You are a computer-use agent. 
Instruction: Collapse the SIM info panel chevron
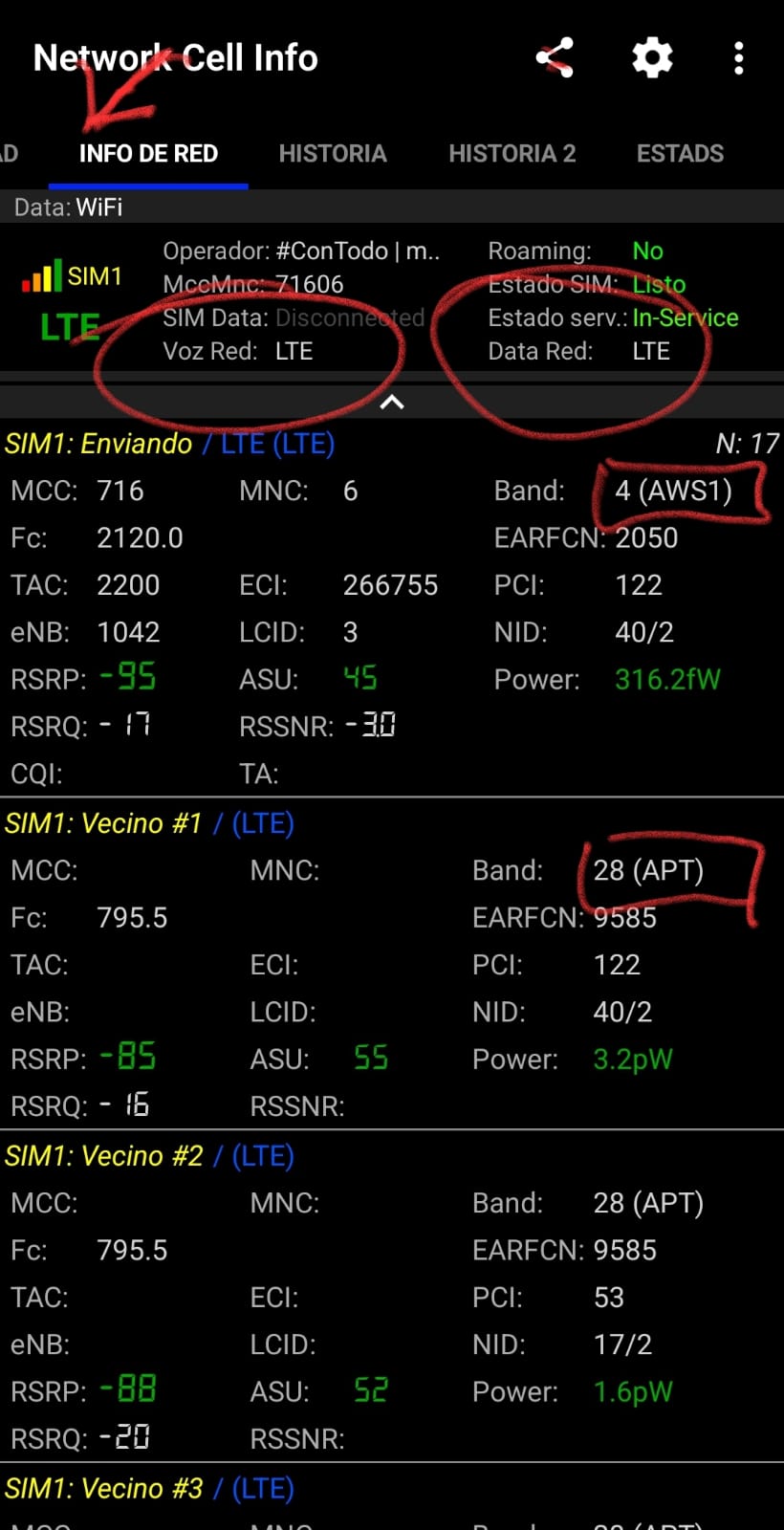tap(392, 403)
